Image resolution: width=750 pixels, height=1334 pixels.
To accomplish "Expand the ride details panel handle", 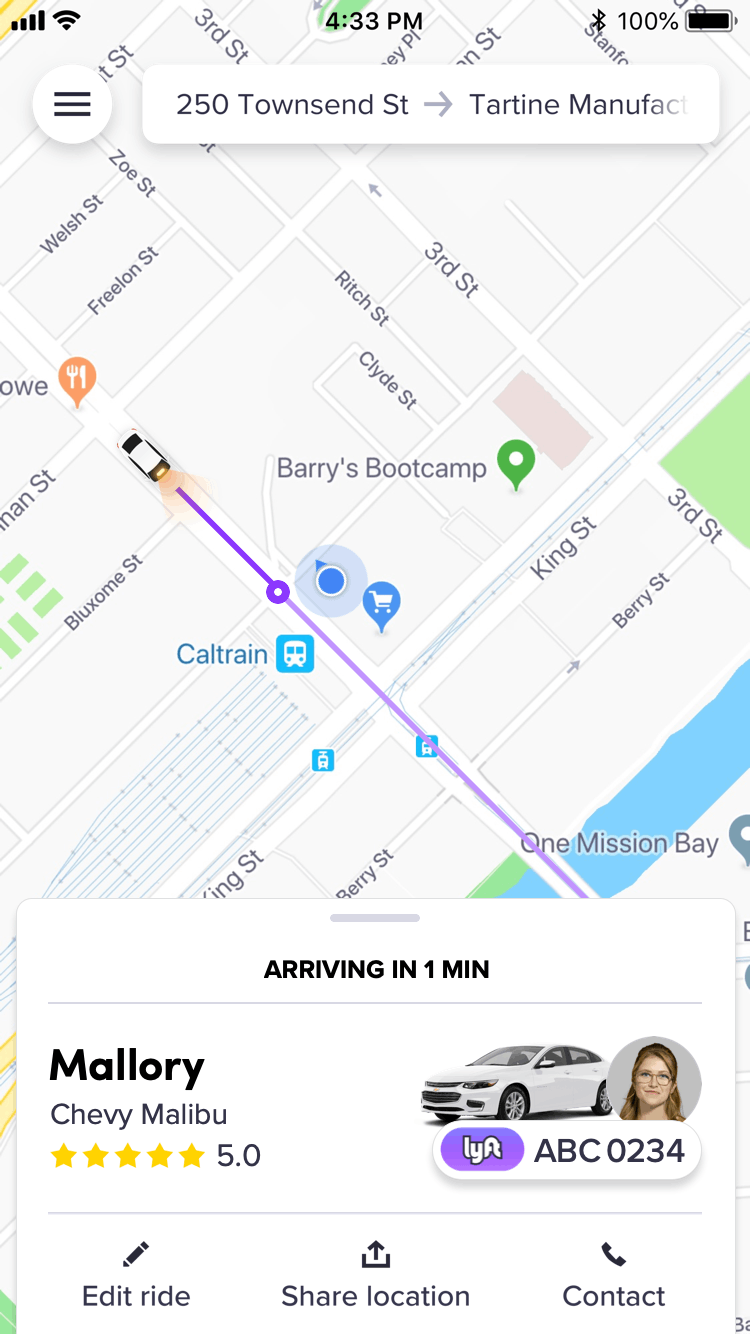I will [375, 918].
